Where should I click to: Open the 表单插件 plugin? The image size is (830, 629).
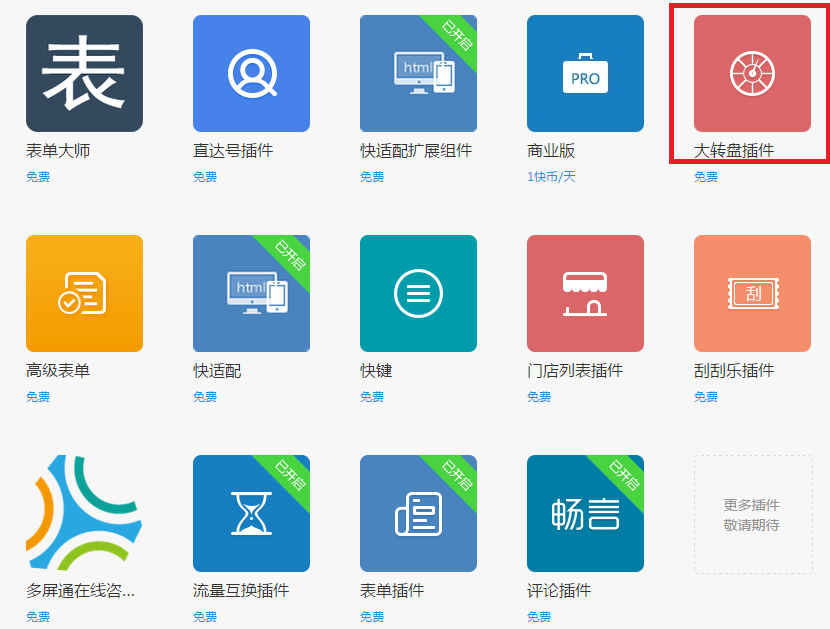[418, 513]
